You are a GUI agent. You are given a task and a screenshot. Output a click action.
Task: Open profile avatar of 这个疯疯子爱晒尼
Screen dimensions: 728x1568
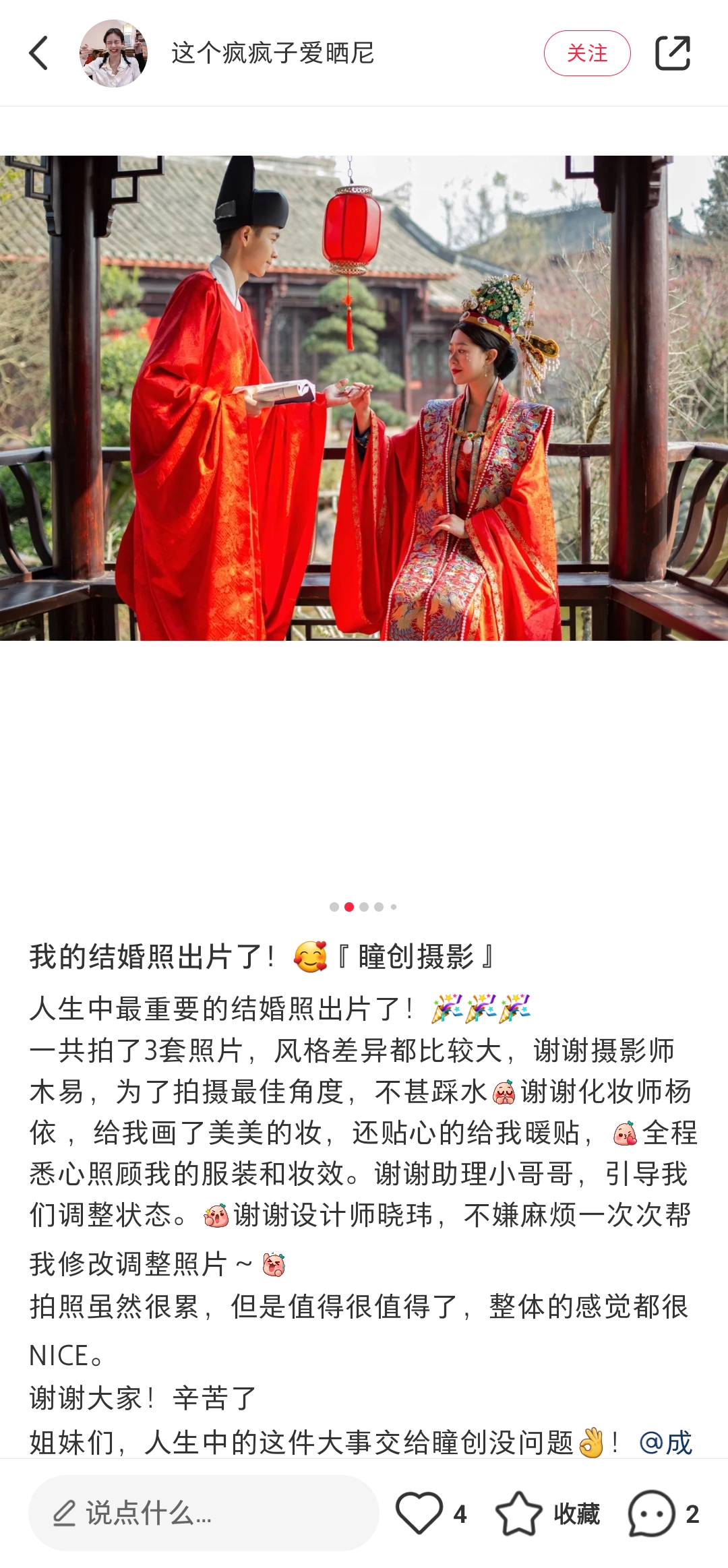tap(113, 53)
